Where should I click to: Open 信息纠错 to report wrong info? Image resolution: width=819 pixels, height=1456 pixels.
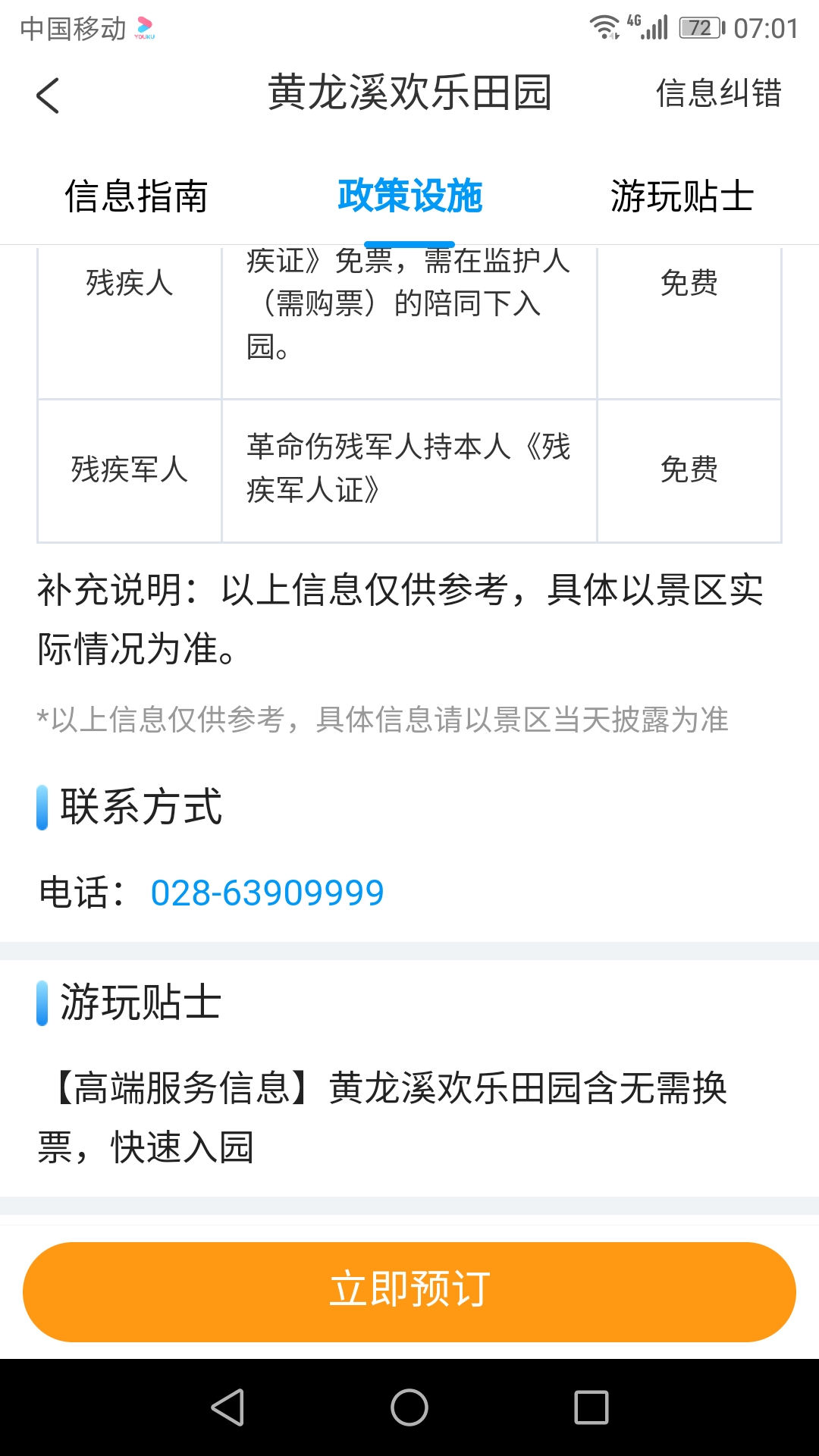pos(718,93)
